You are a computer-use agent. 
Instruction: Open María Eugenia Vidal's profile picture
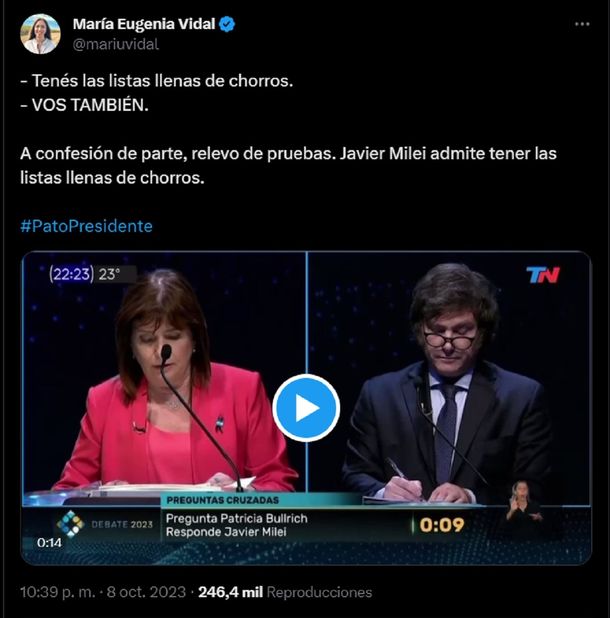pyautogui.click(x=40, y=33)
